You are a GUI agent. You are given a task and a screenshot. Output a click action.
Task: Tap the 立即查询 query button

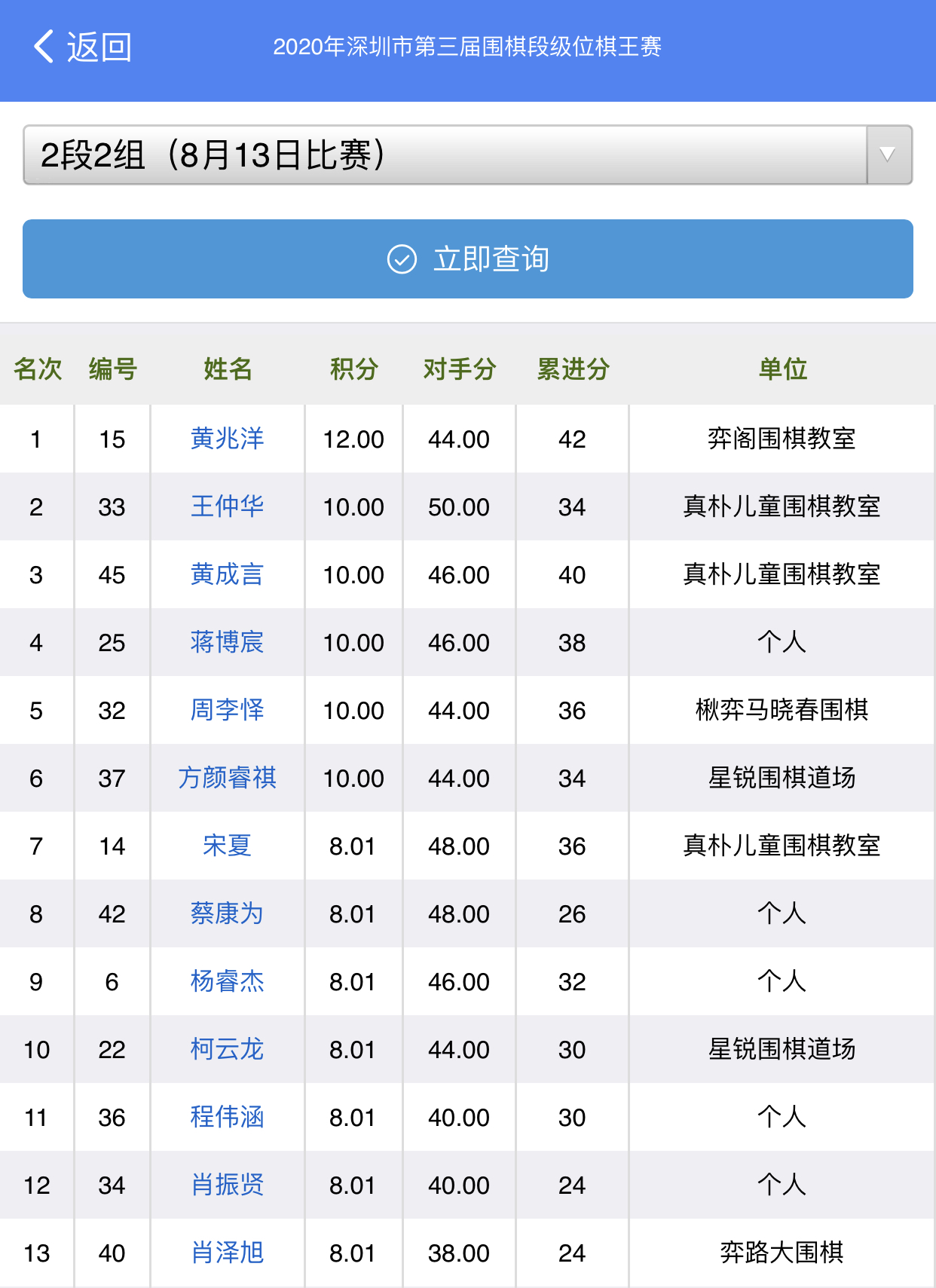click(x=467, y=259)
